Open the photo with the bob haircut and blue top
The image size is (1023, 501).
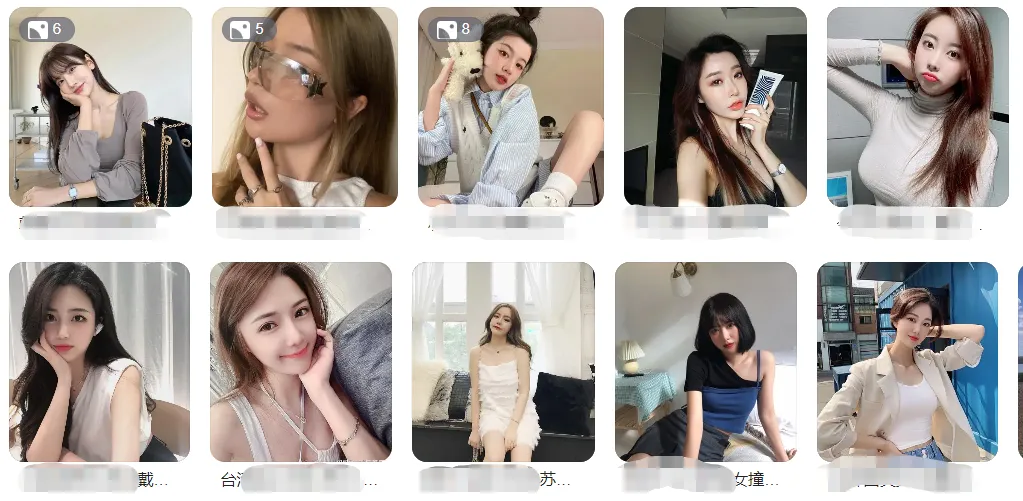[705, 362]
